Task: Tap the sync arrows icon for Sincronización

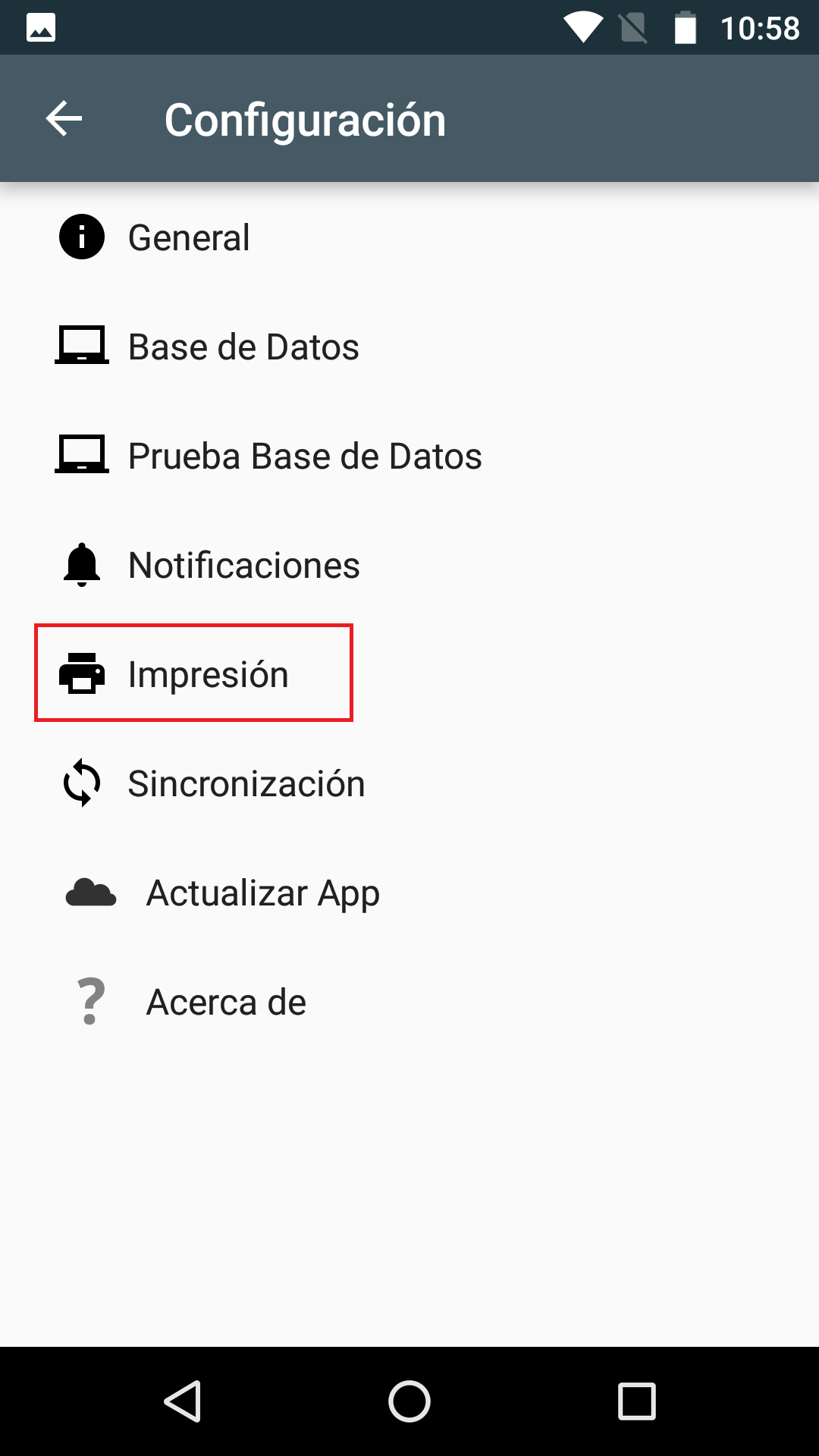Action: (x=82, y=783)
